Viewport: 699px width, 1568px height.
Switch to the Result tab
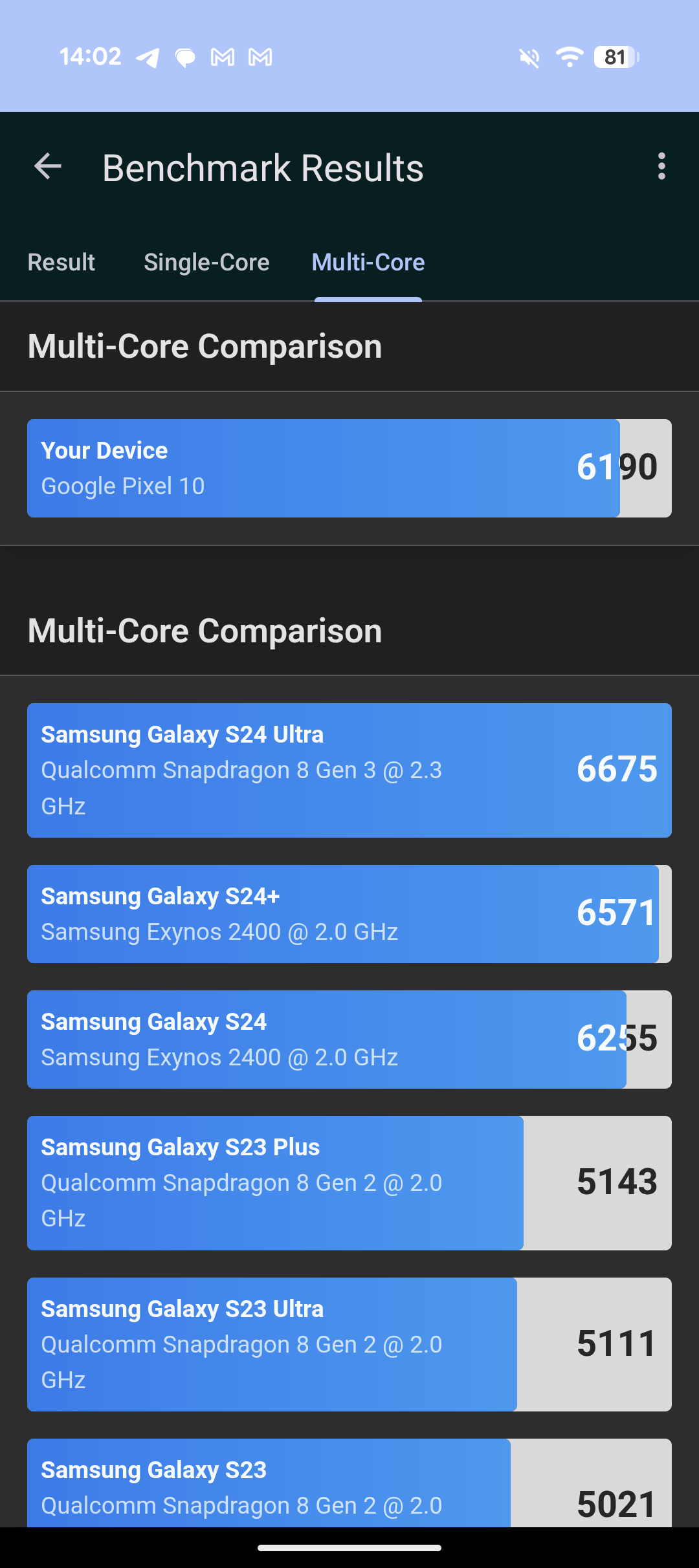coord(61,263)
